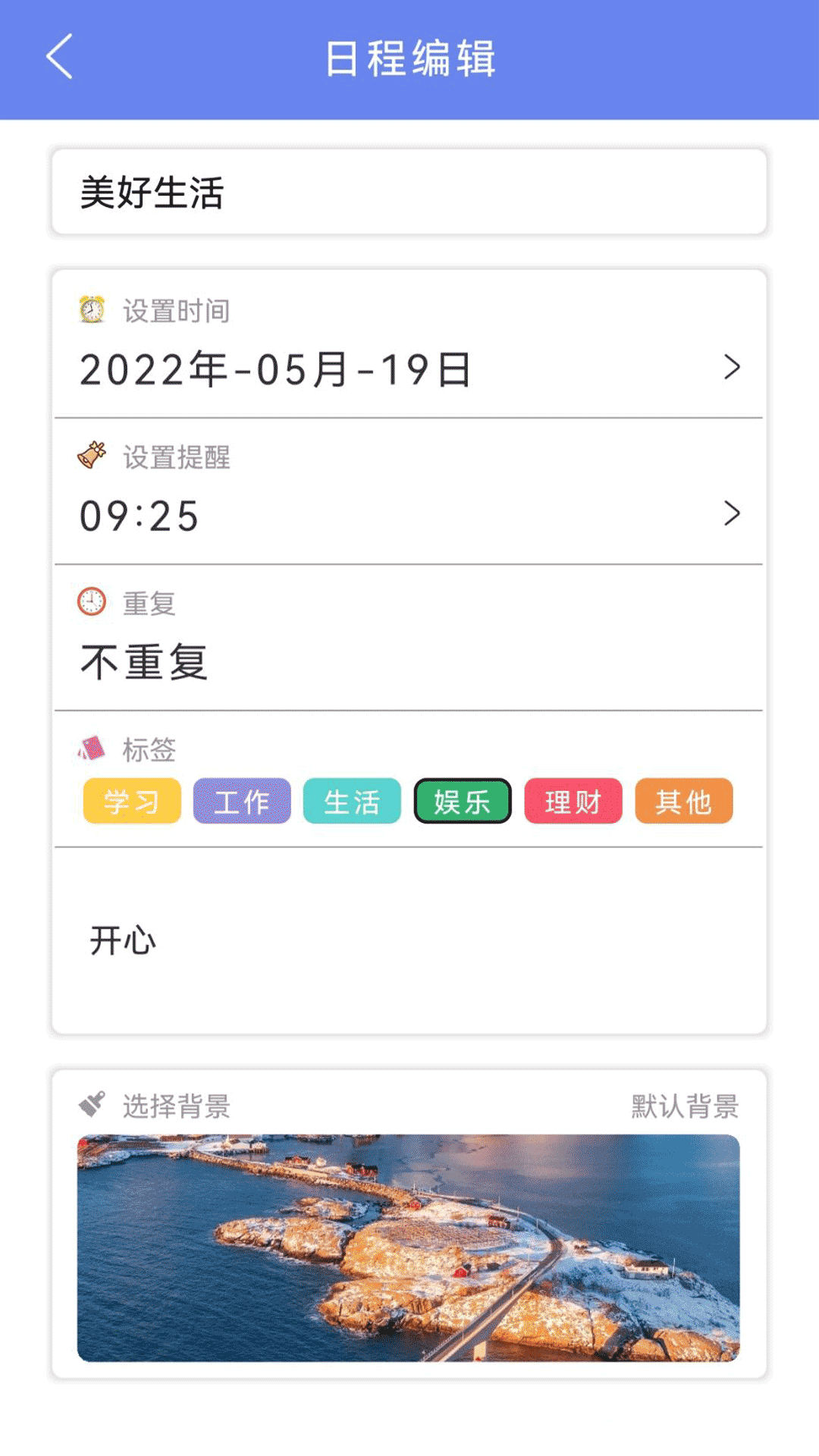Click the date 2022年-05月-19日
819x1456 pixels.
tap(275, 369)
